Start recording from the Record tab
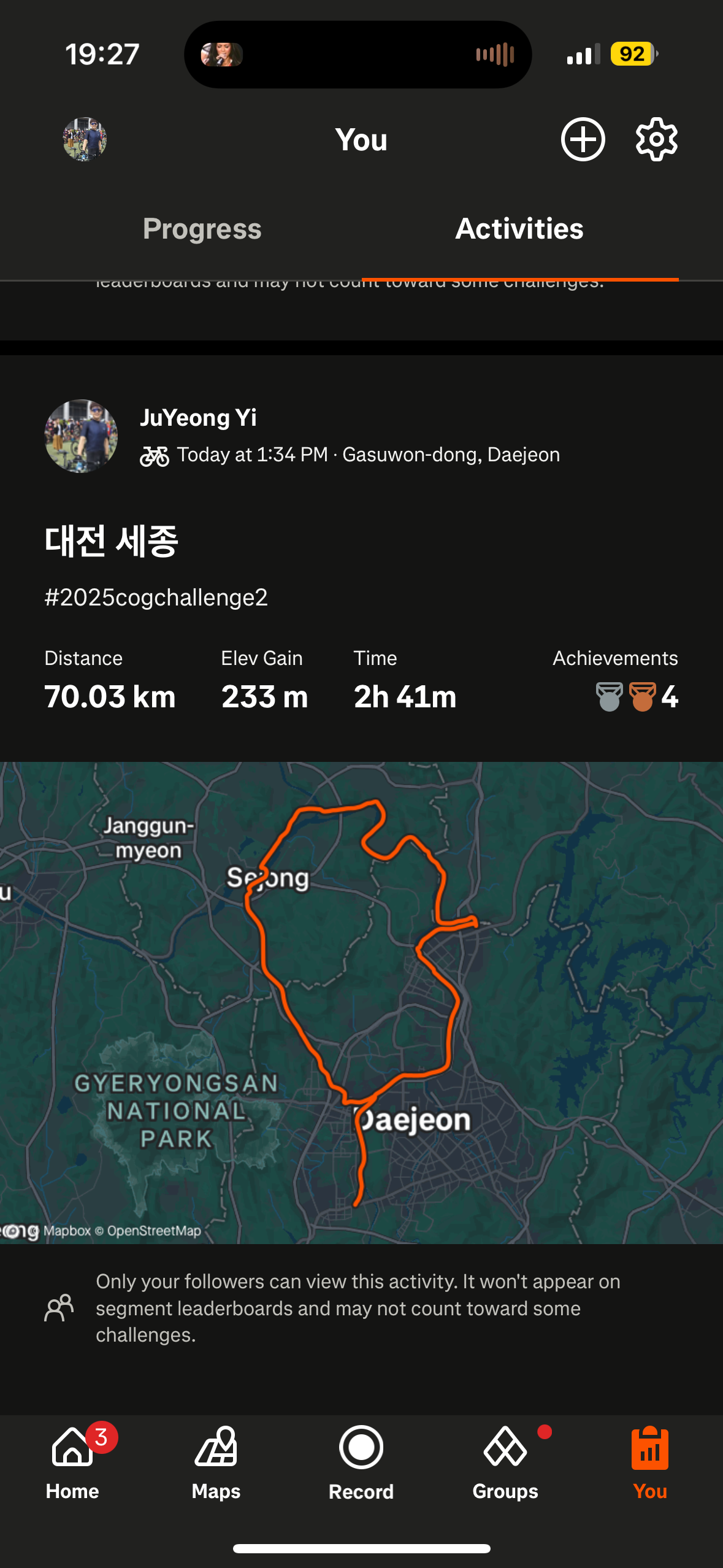The width and height of the screenshot is (723, 1568). pyautogui.click(x=361, y=1462)
